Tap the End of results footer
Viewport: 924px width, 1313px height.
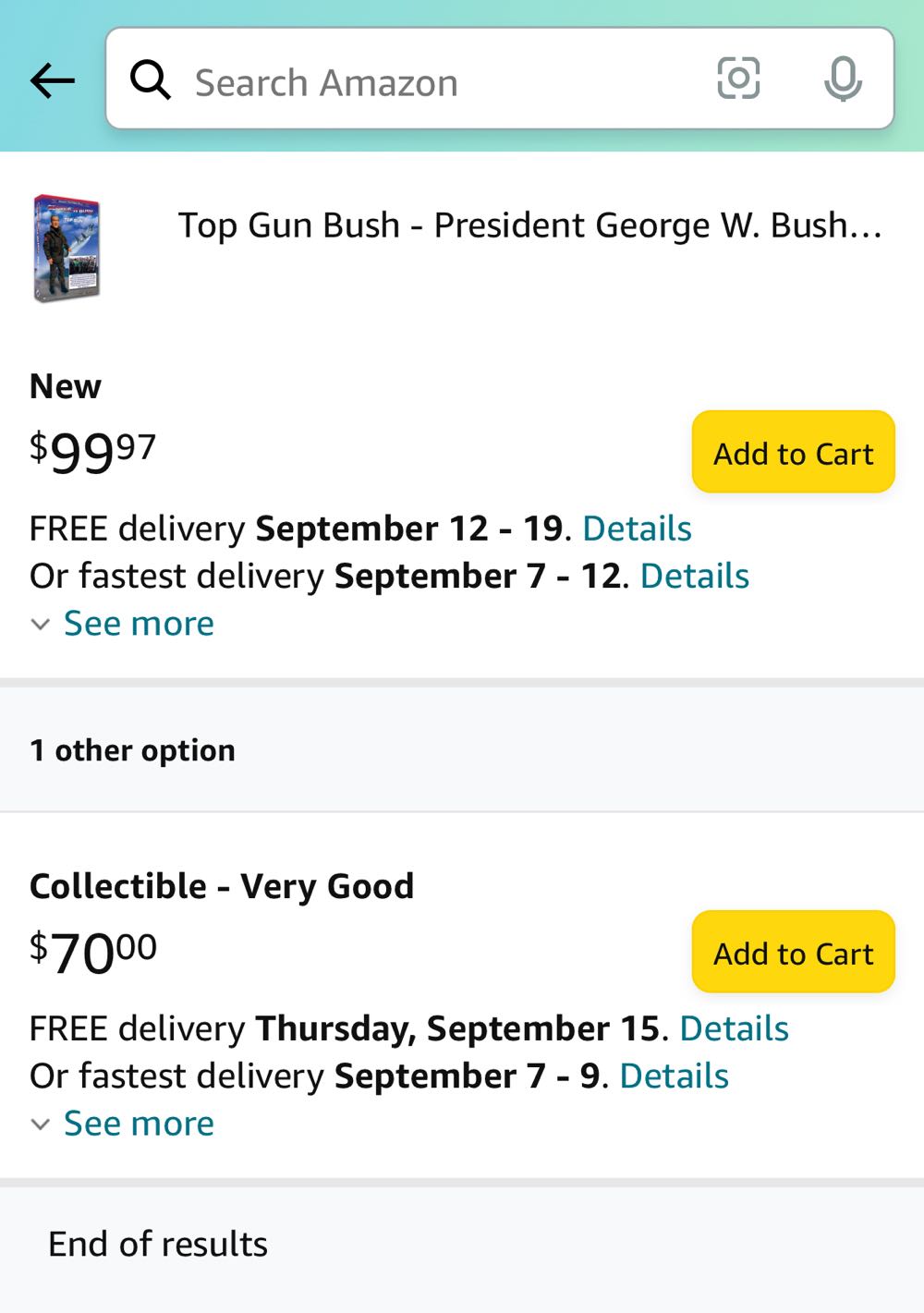(x=158, y=1245)
